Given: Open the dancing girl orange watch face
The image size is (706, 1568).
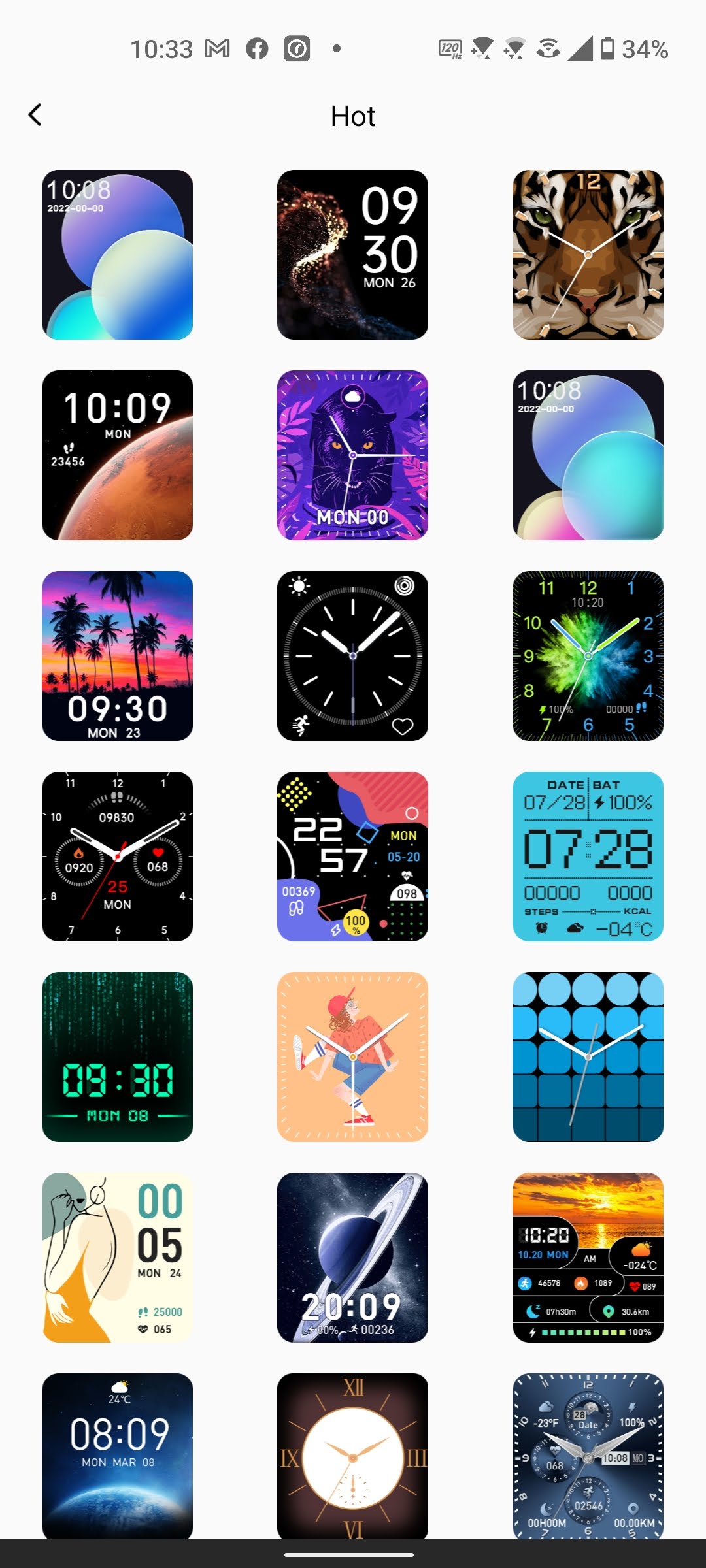Looking at the screenshot, I should (x=352, y=1057).
